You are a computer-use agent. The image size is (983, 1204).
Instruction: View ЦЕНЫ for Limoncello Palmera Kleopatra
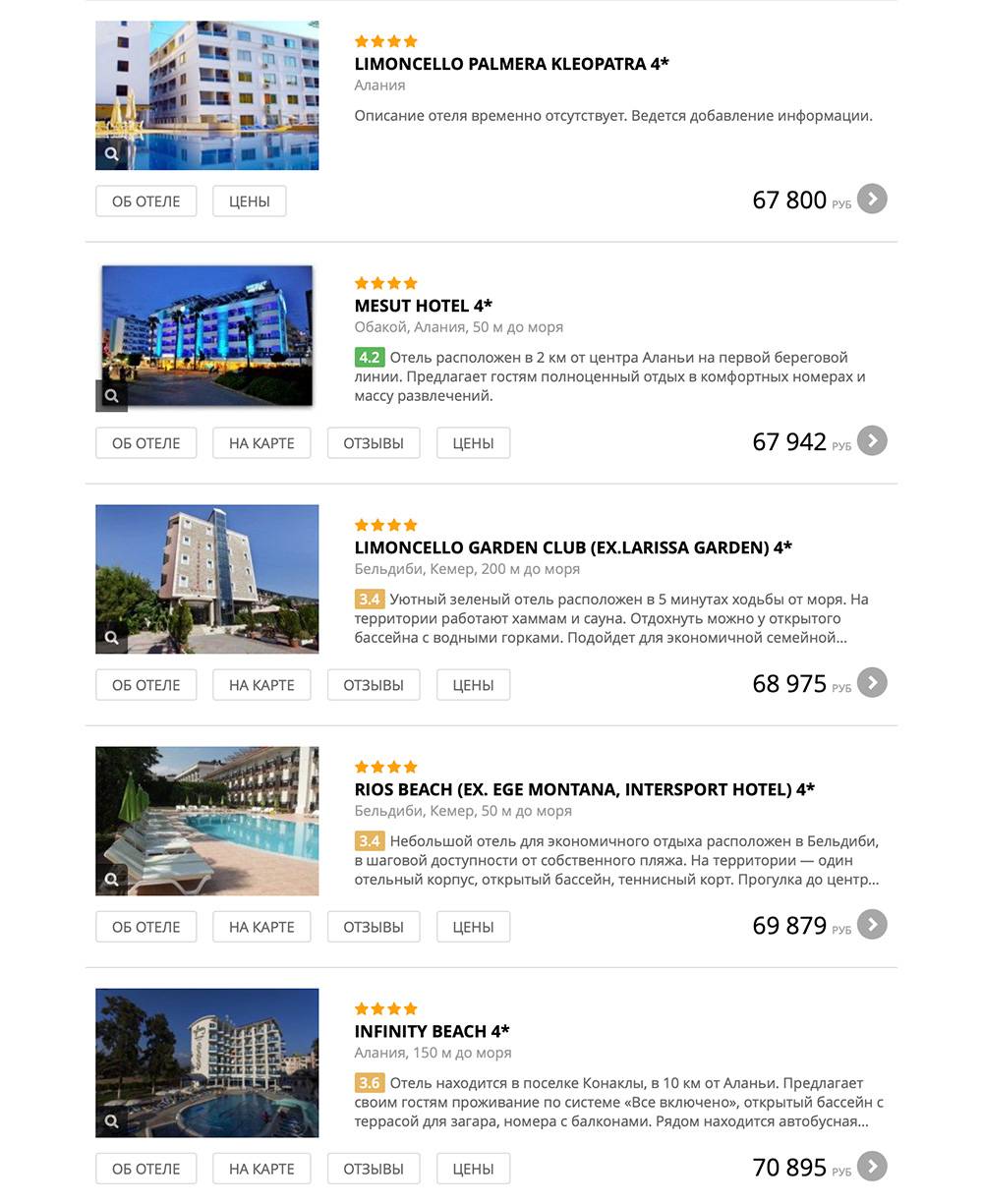pyautogui.click(x=249, y=201)
